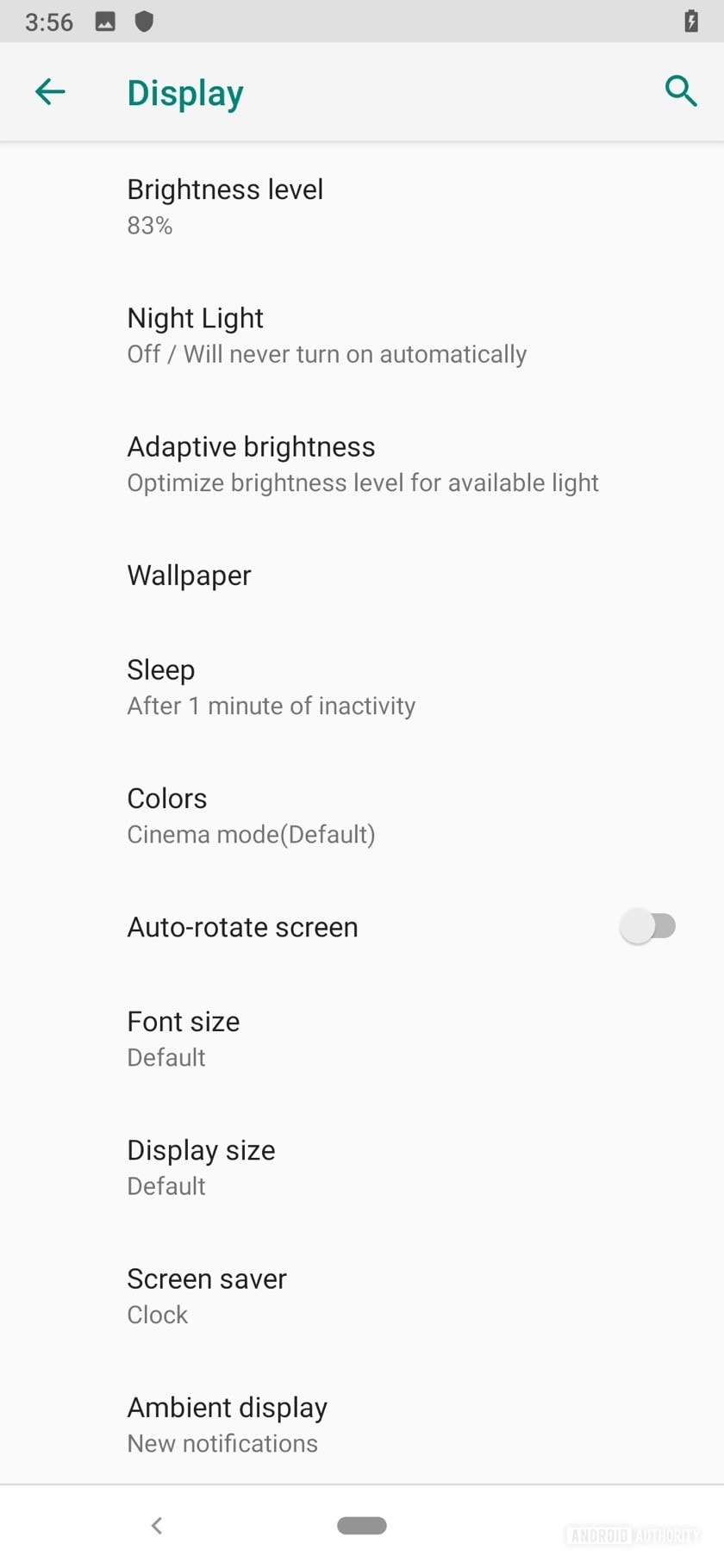Go back using the top-left arrow
724x1568 pixels.
(x=50, y=91)
